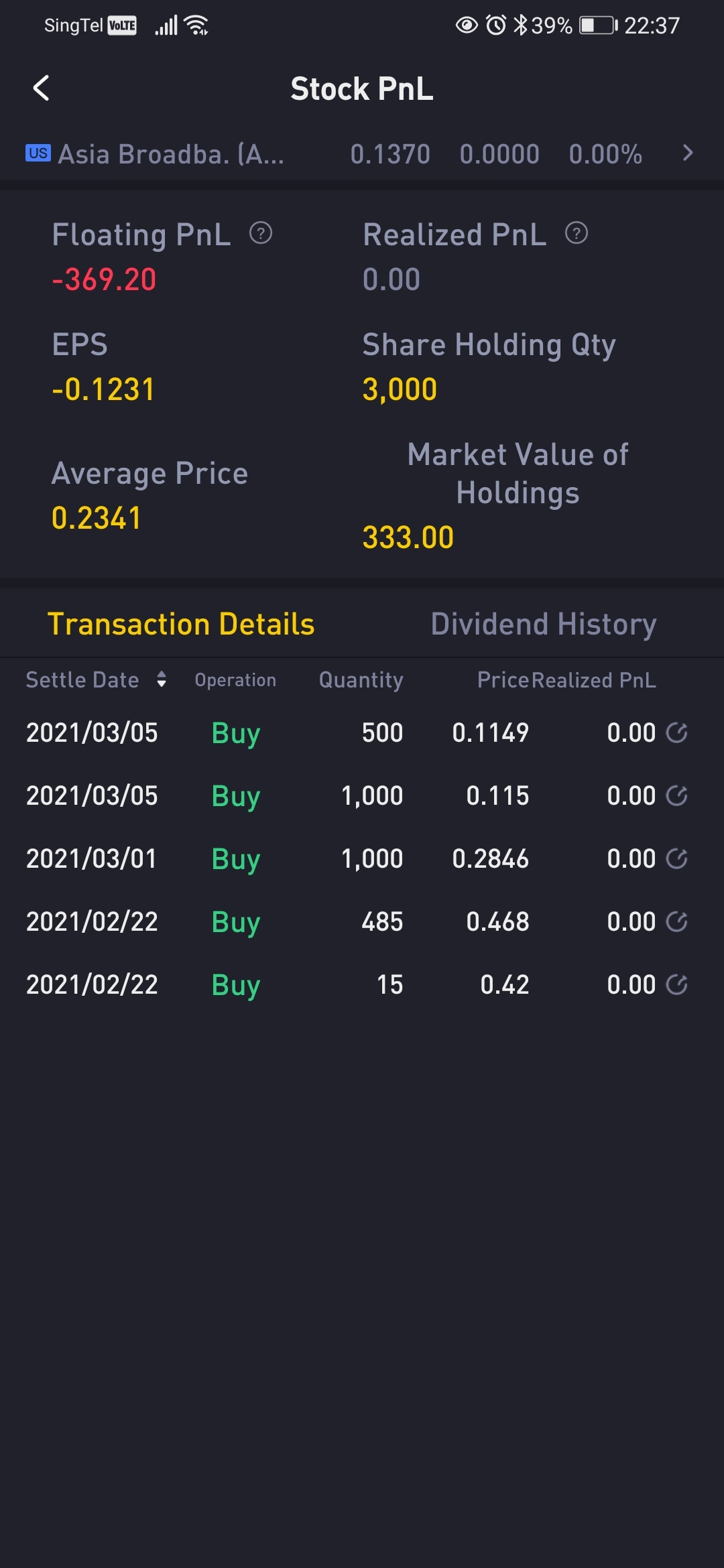The height and width of the screenshot is (1568, 724).
Task: Open share icon for 485-quantity buy
Action: tap(677, 921)
